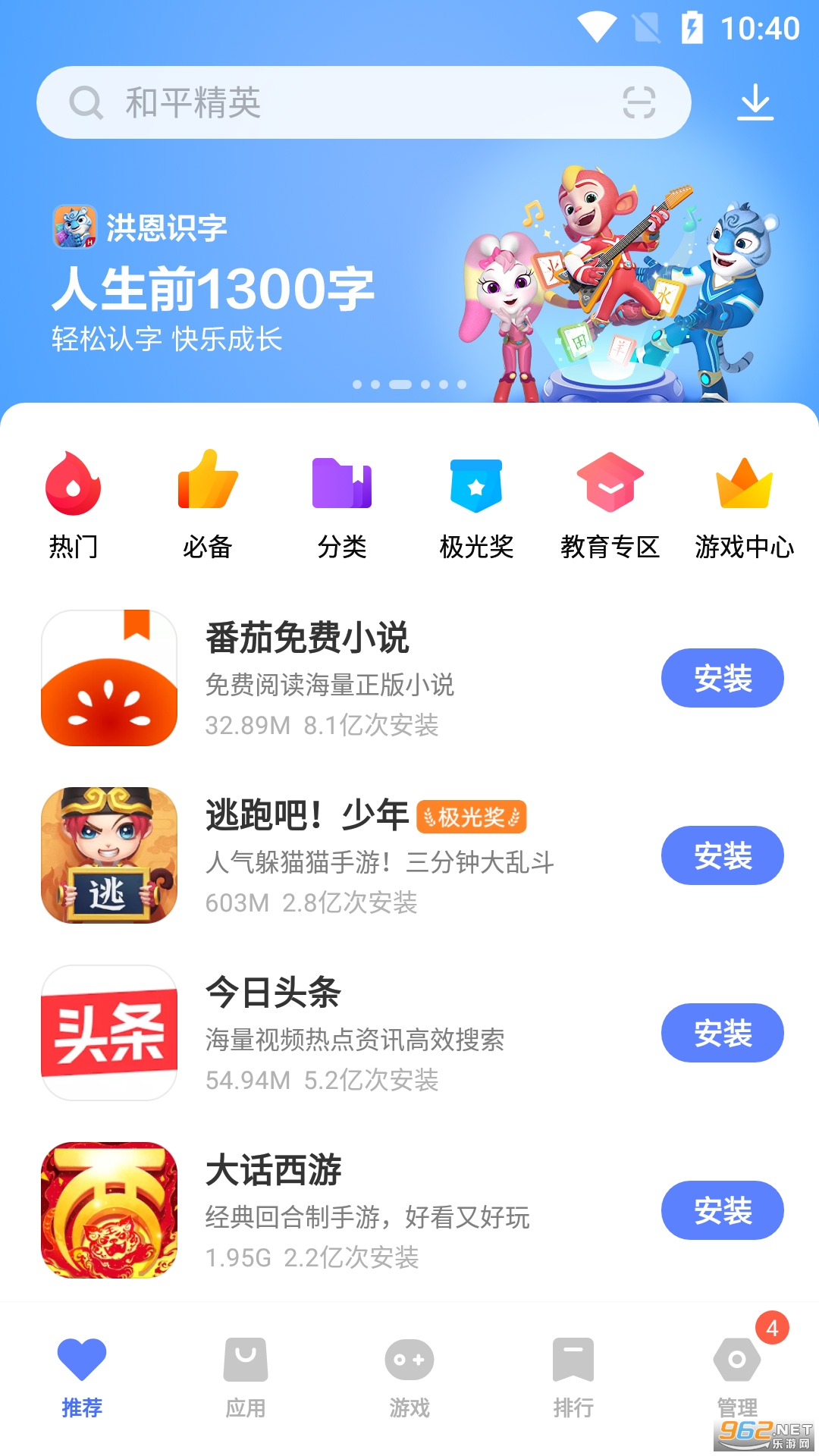Install 今日头条
This screenshot has width=819, height=1456.
(x=722, y=1033)
